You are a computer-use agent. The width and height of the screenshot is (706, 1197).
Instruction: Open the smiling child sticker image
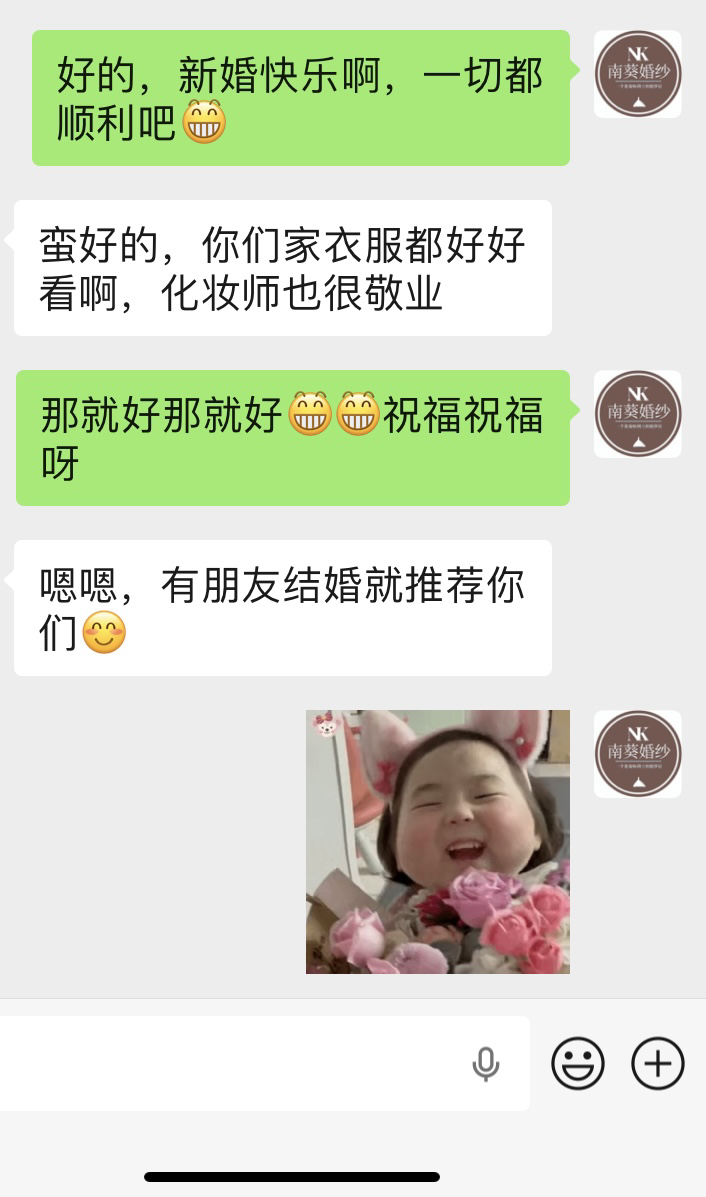point(438,841)
